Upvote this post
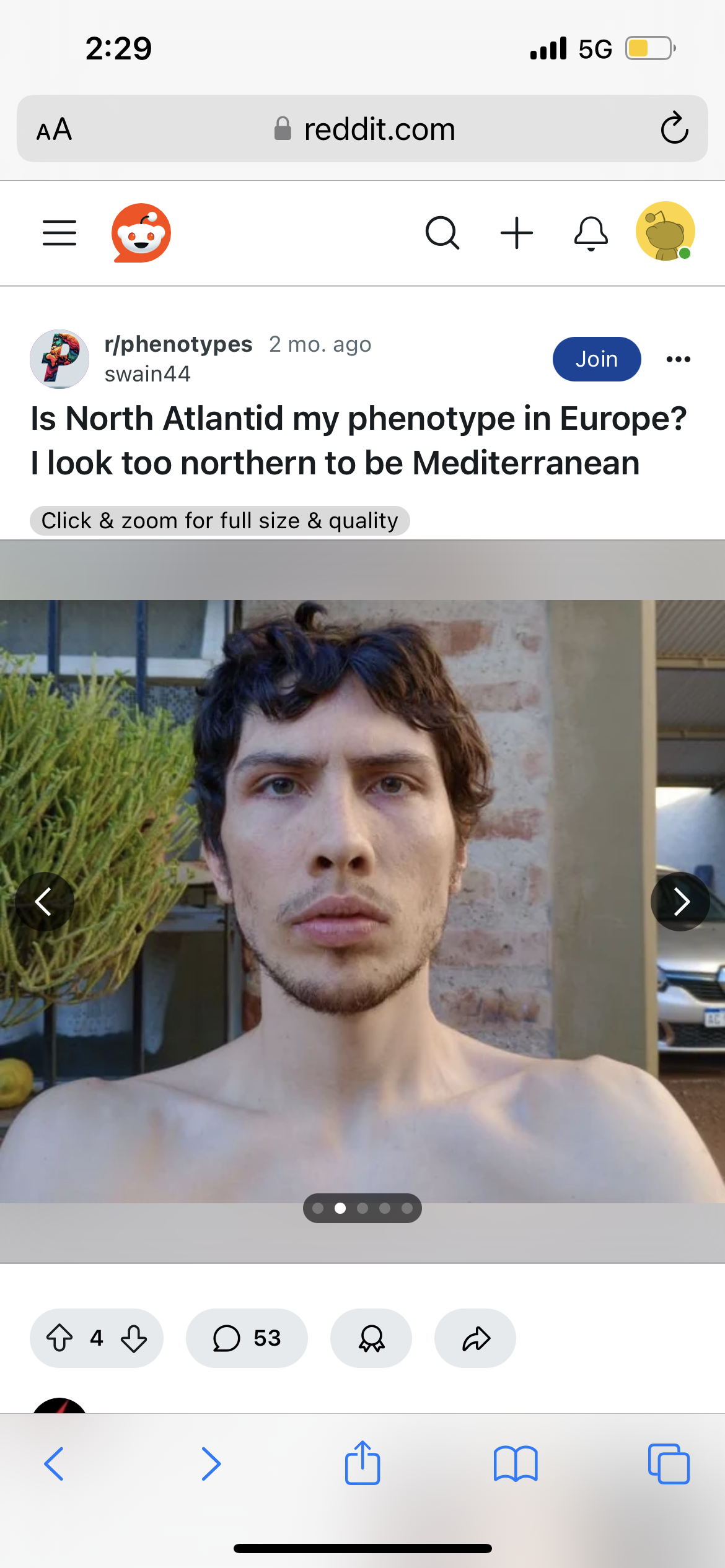Screen dimensions: 725x1568 (x=59, y=1338)
